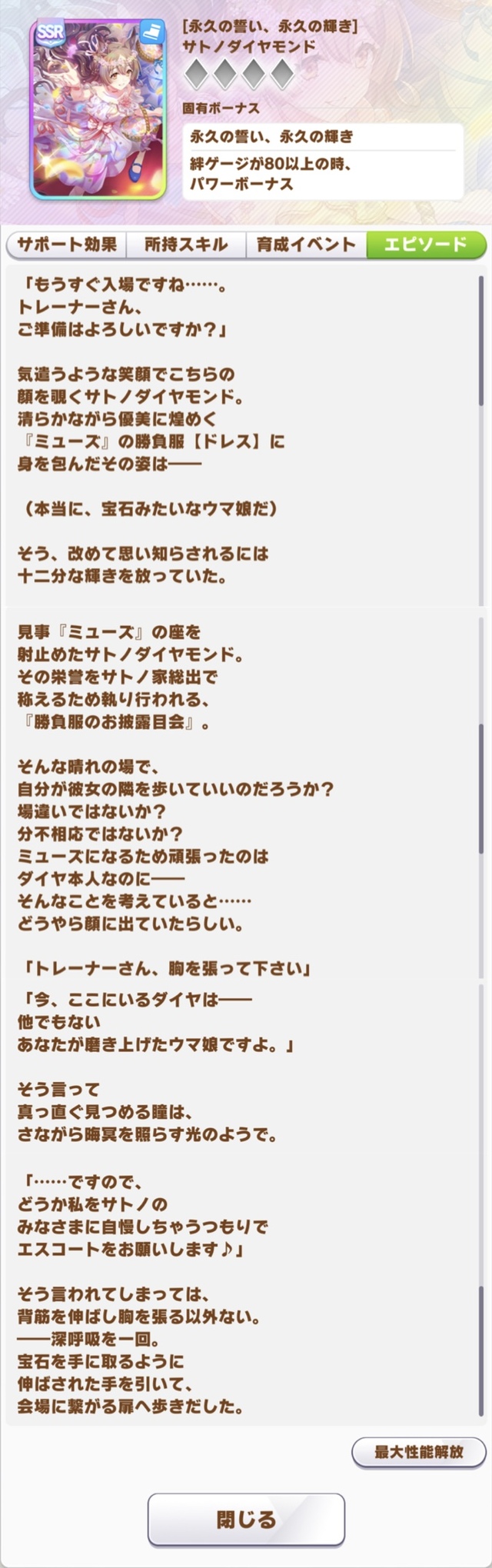Open the 所持スキル tab
Viewport: 492px width, 1568px height.
(186, 245)
